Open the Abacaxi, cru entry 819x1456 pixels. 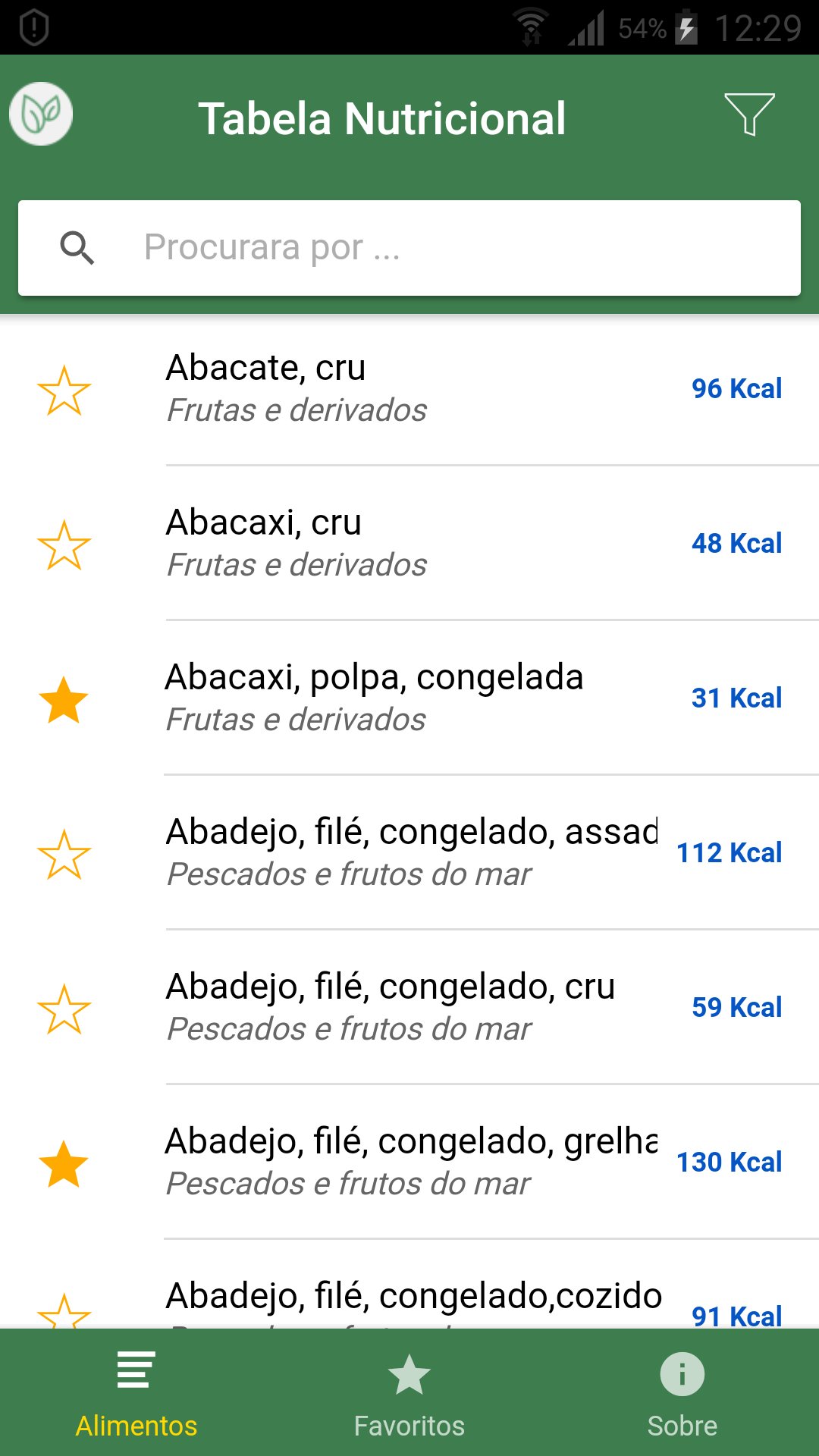[x=409, y=544]
